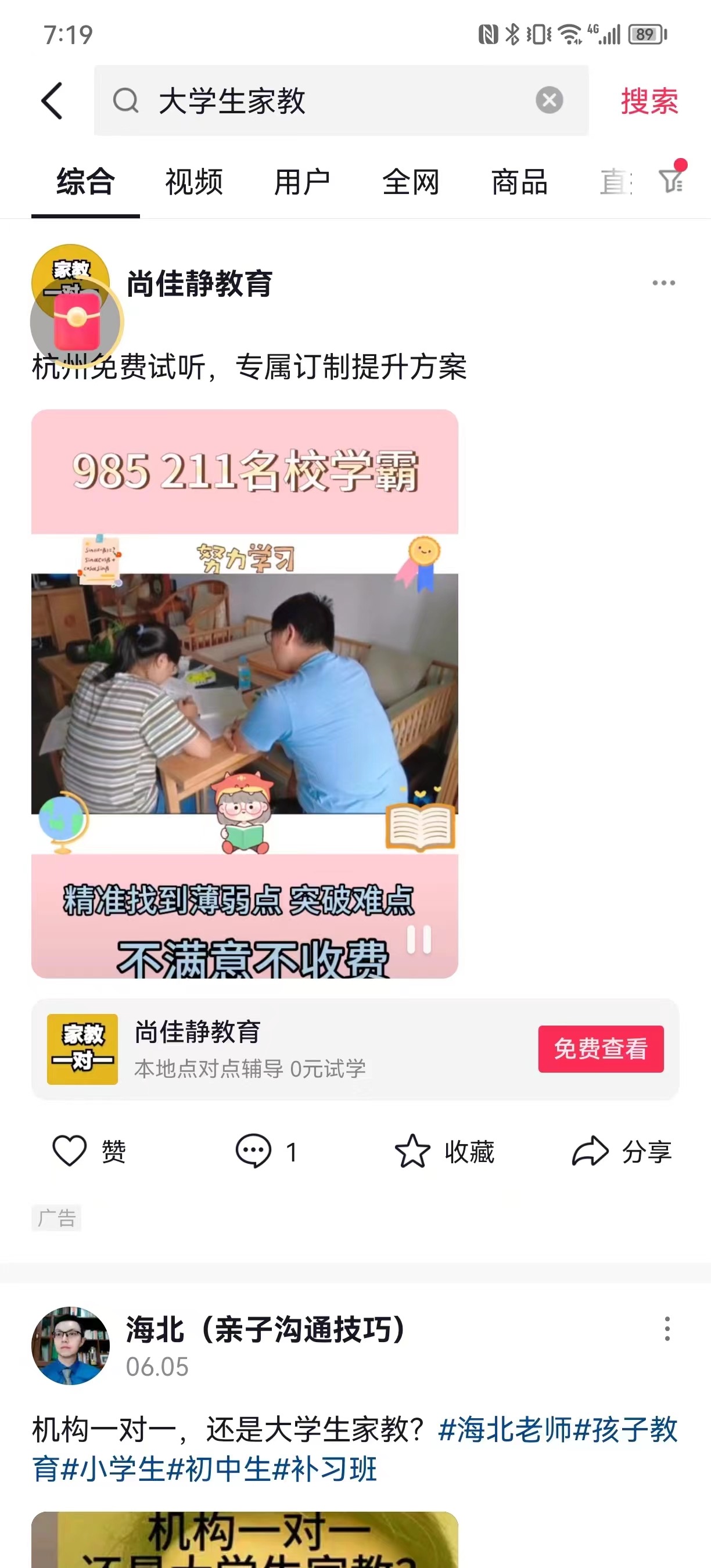Pause the playing video
This screenshot has height=1568, width=711.
coord(419,939)
